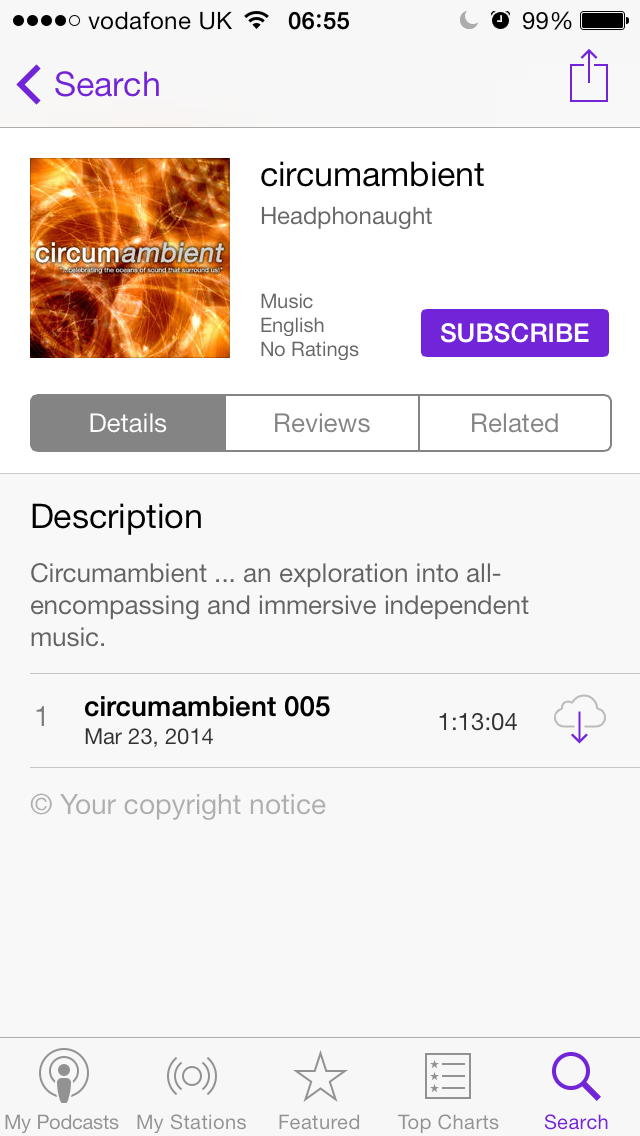The height and width of the screenshot is (1136, 640).
Task: Subscribe to the circumambient podcast
Action: point(514,333)
